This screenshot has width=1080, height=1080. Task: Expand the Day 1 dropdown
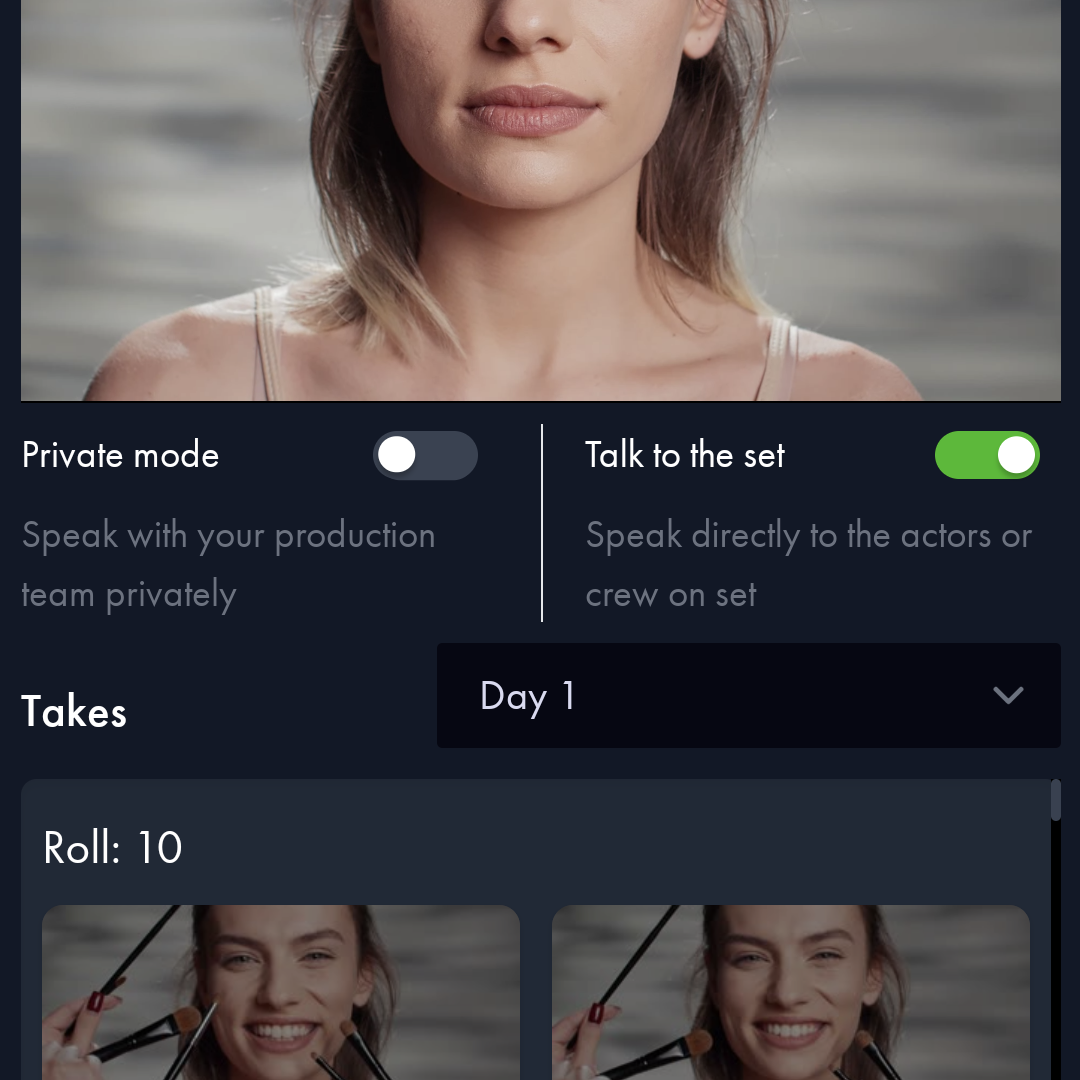pos(748,696)
